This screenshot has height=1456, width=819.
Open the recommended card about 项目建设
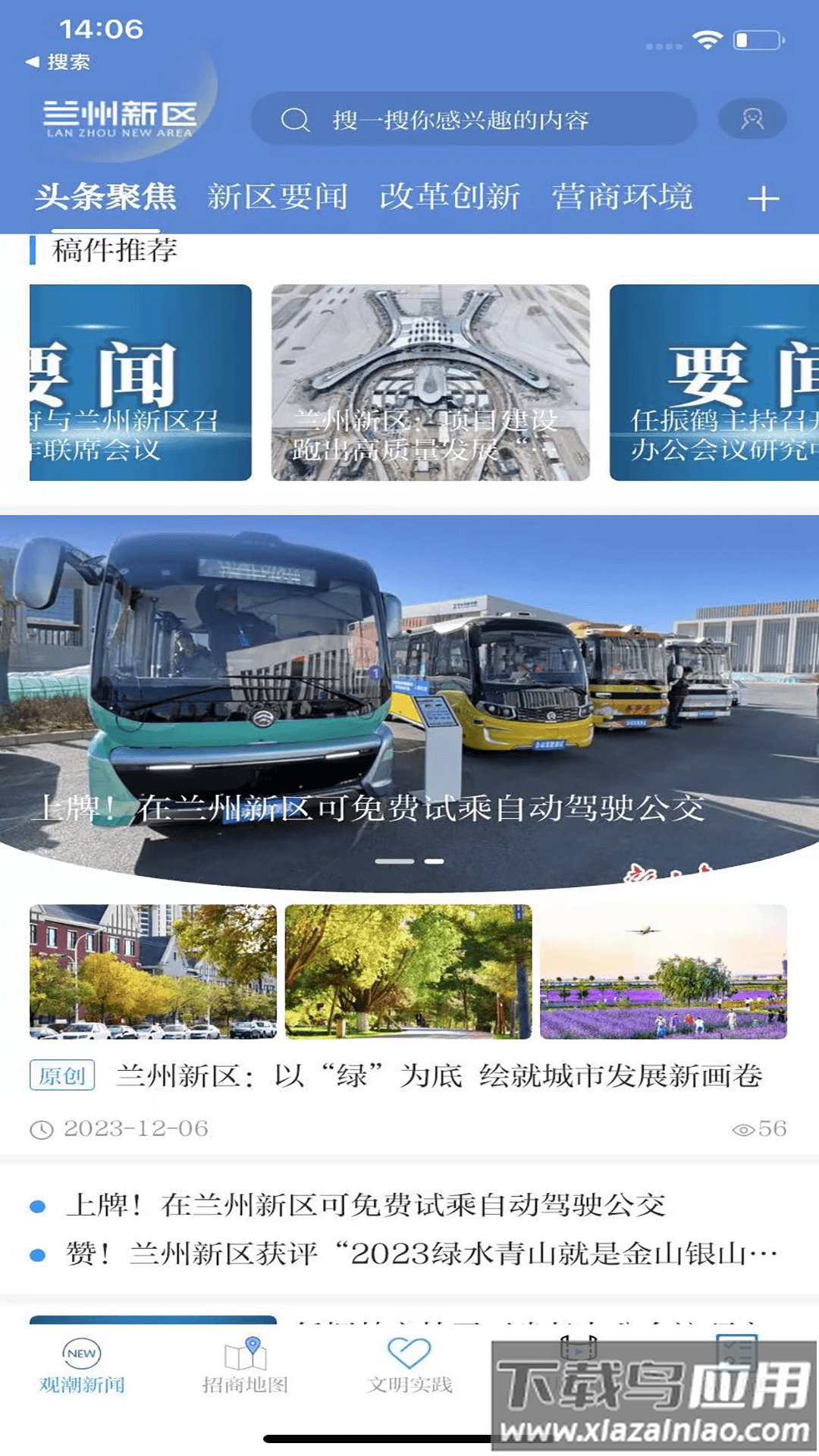point(430,382)
